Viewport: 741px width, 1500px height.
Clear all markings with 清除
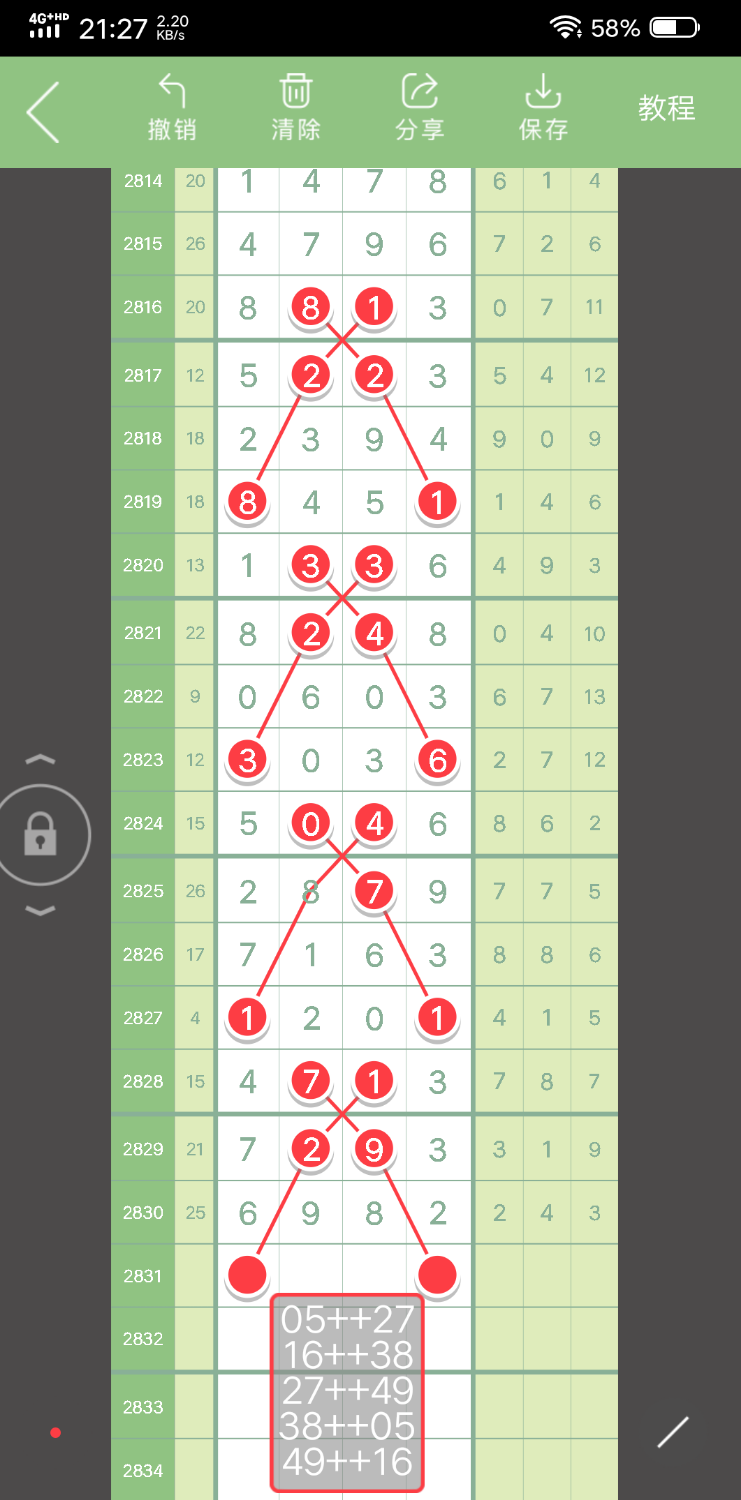click(x=296, y=109)
